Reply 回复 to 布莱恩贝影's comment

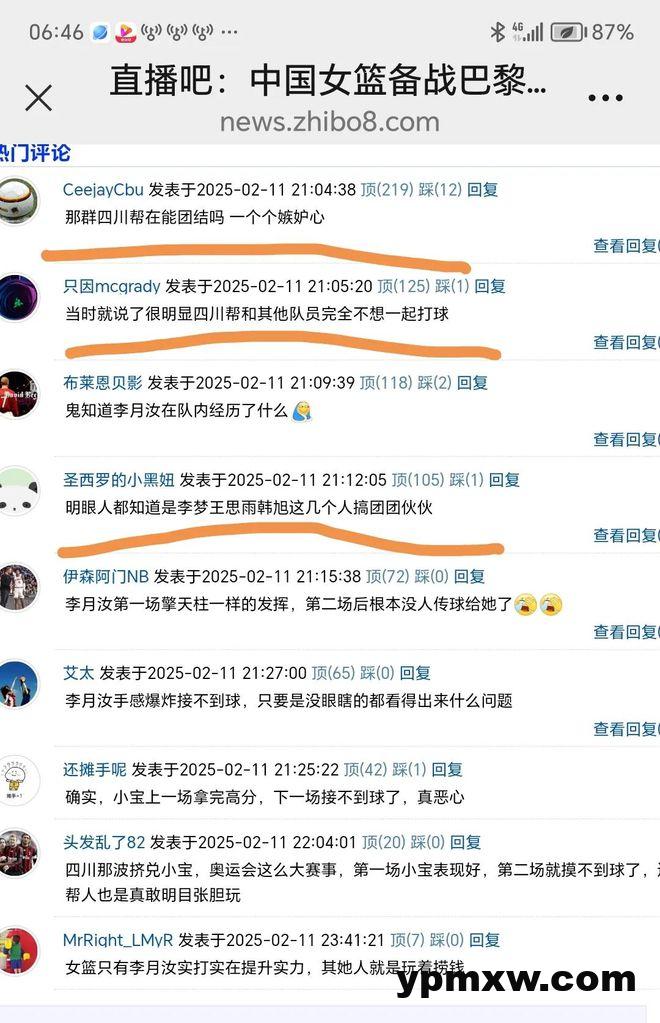tap(472, 383)
